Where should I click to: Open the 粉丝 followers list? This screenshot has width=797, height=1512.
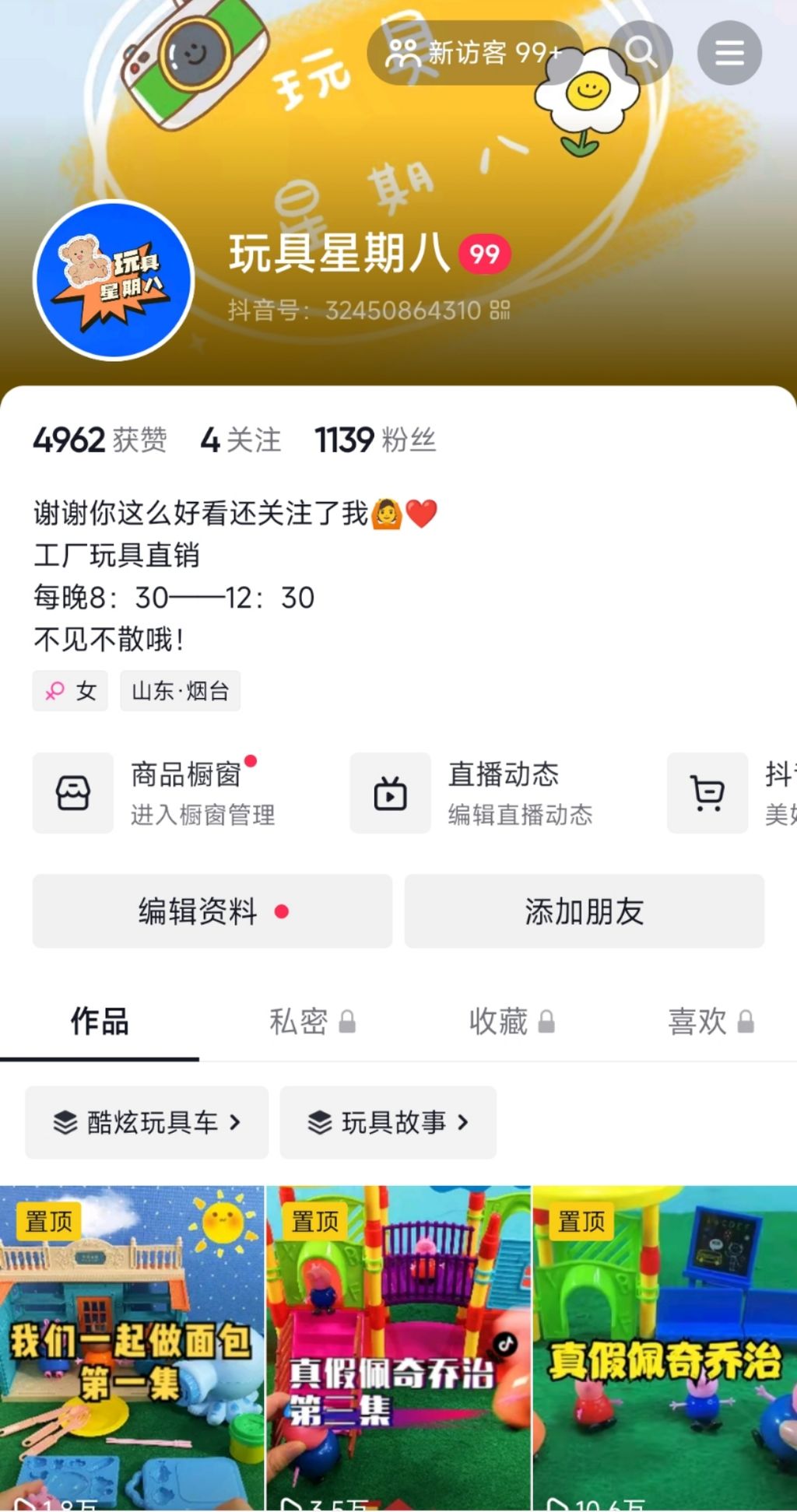point(375,440)
